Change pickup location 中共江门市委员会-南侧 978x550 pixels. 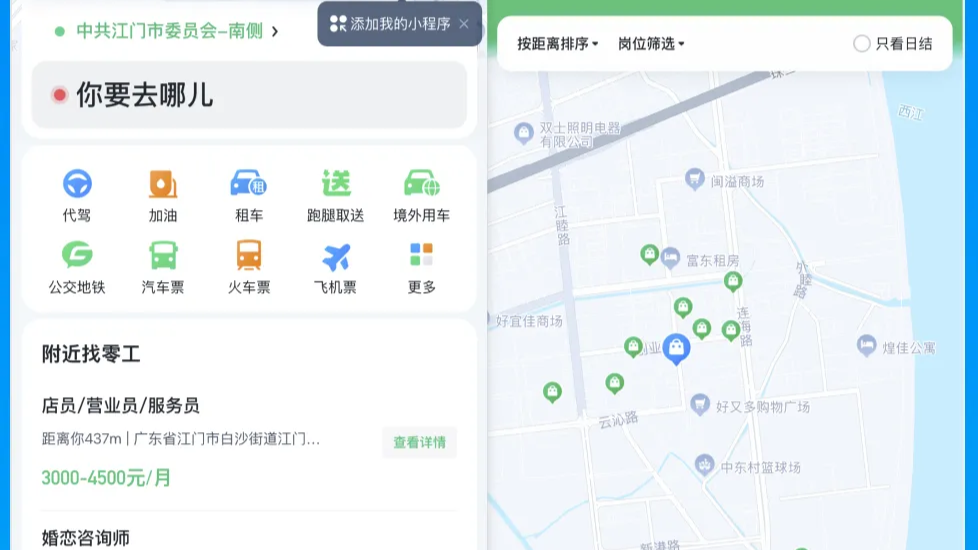tap(168, 31)
